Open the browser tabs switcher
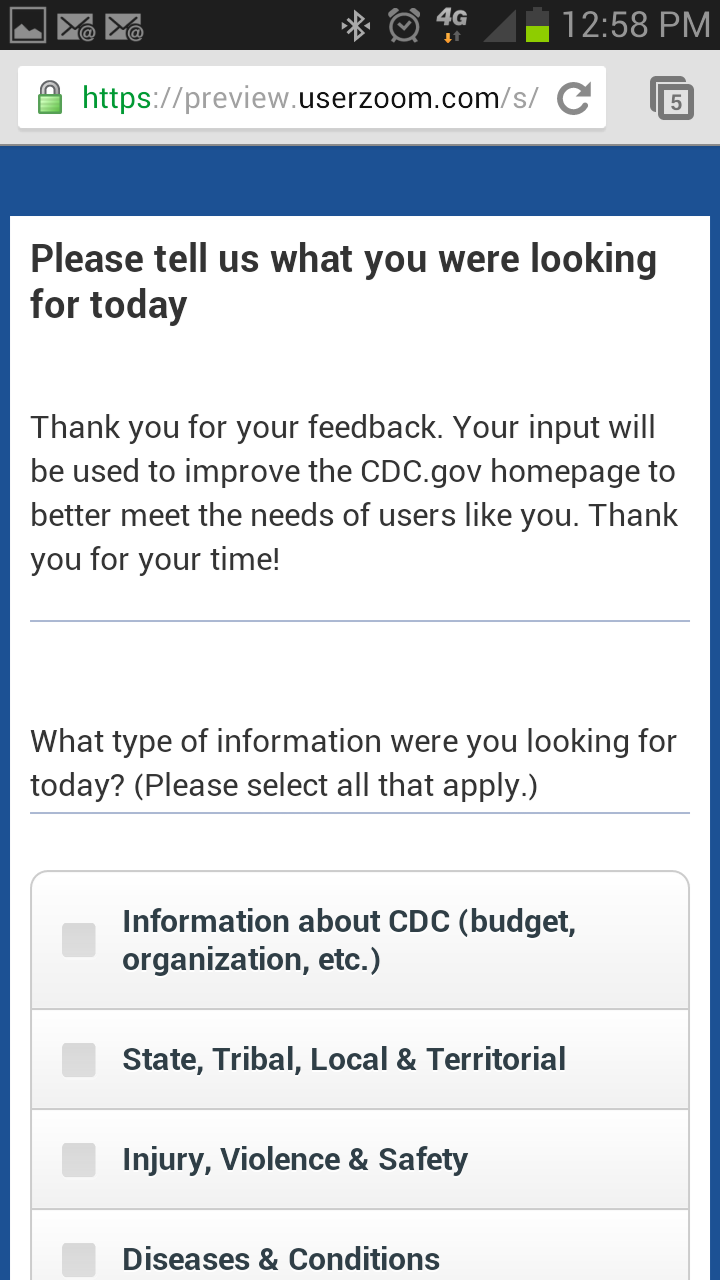The height and width of the screenshot is (1280, 720). 672,98
